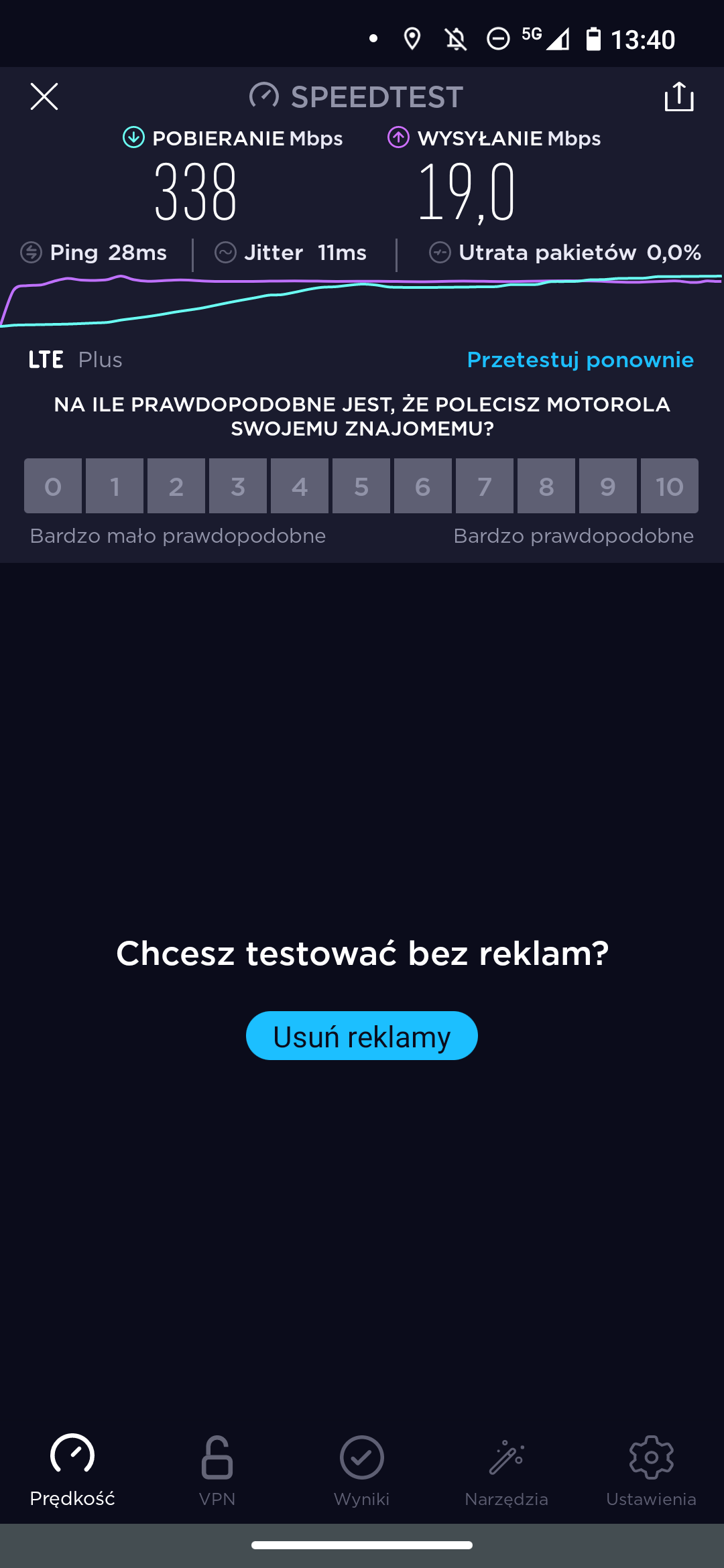Tap the Usuń reklamy button
The height and width of the screenshot is (1568, 724).
pyautogui.click(x=362, y=1036)
